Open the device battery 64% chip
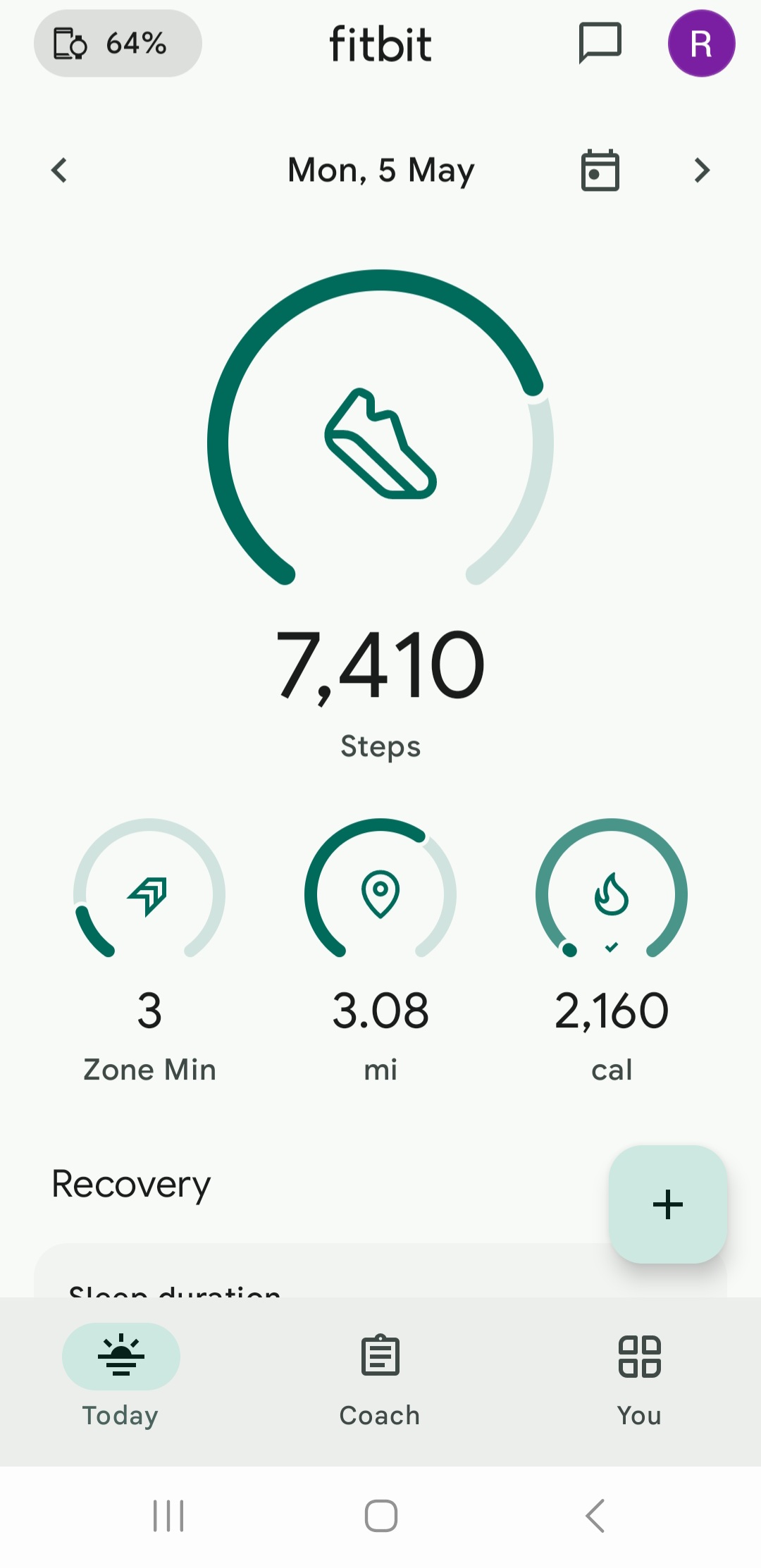The image size is (761, 1568). pos(118,44)
